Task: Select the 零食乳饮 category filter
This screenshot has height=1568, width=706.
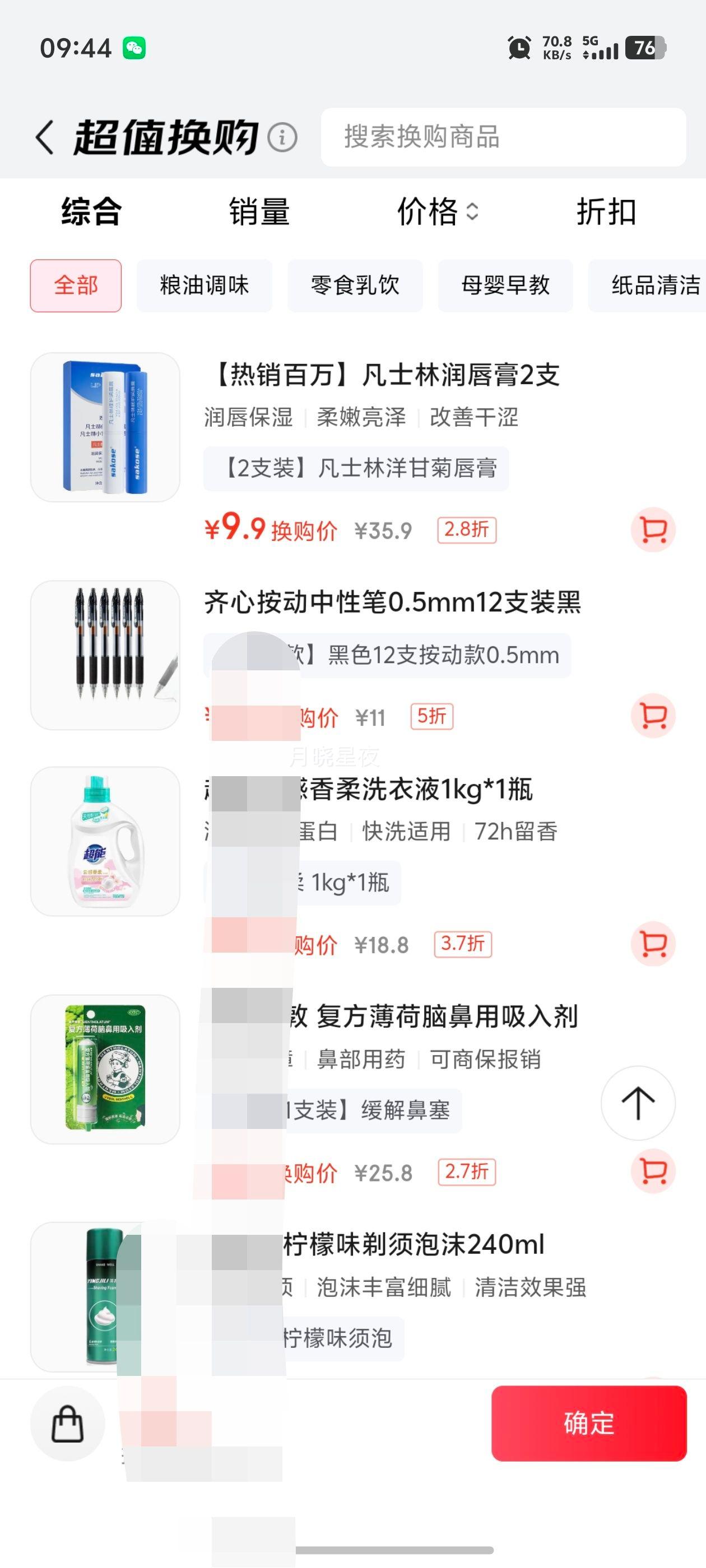Action: pos(355,286)
